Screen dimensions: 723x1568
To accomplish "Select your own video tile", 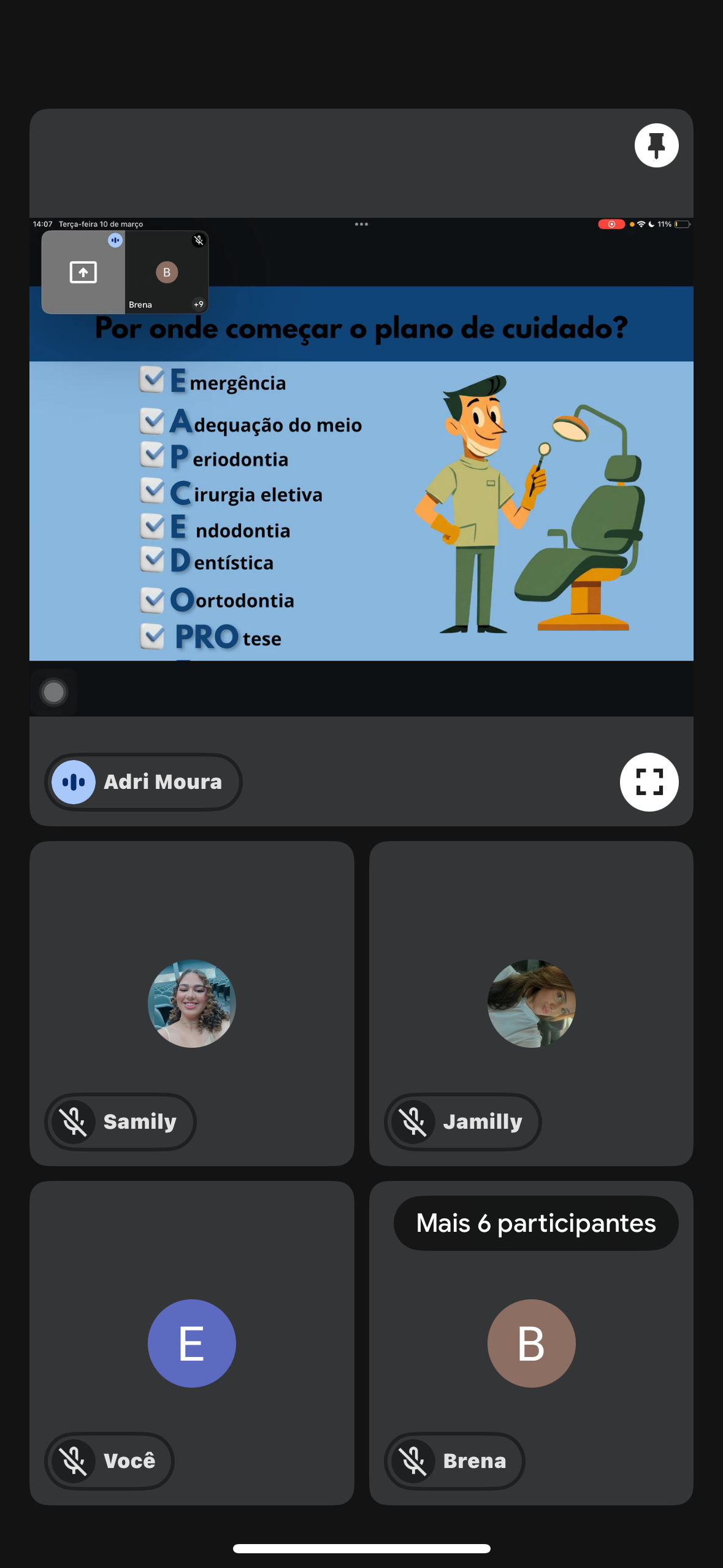I will tap(191, 1342).
